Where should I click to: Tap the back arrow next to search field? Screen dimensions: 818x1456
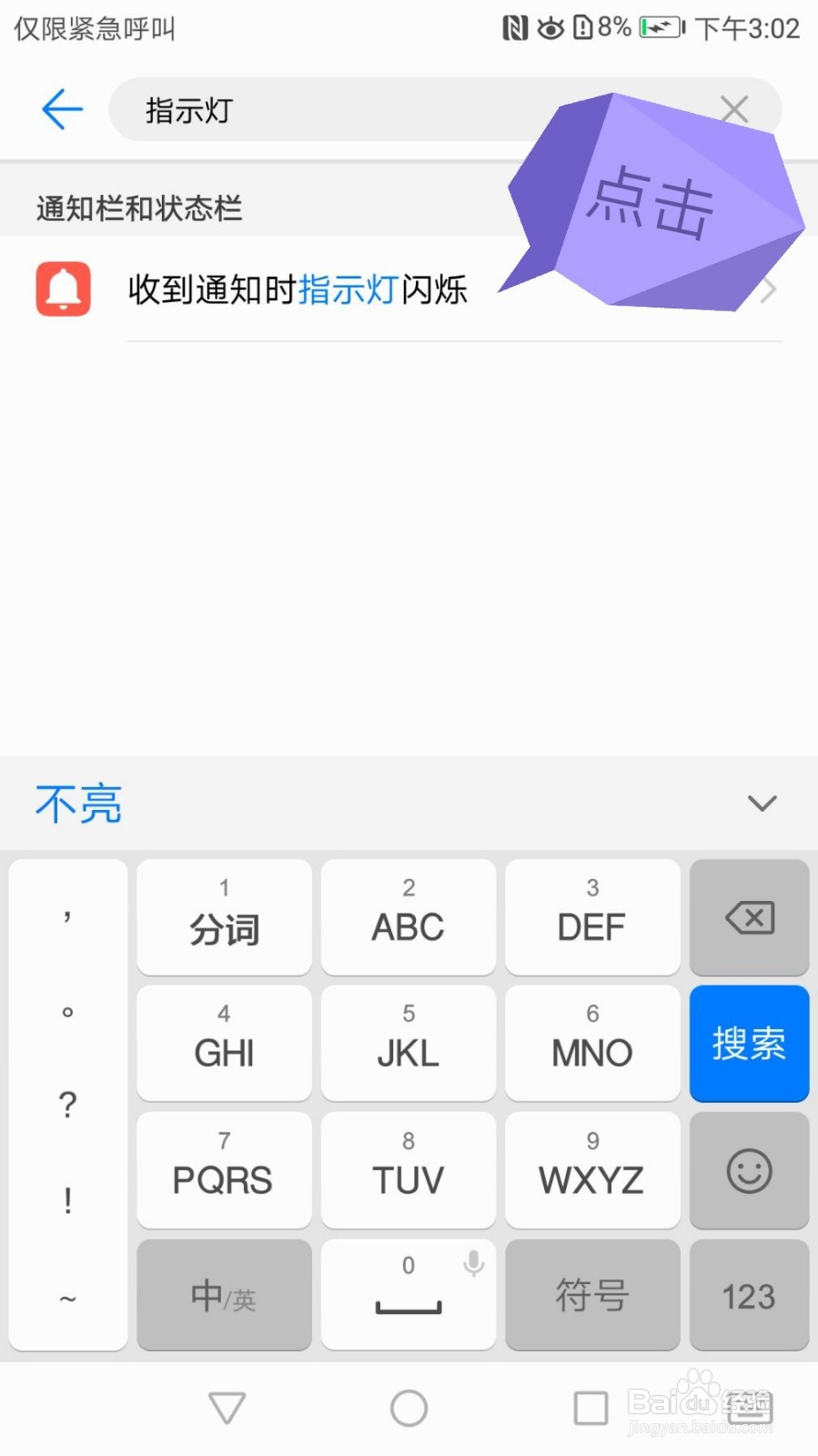click(60, 108)
